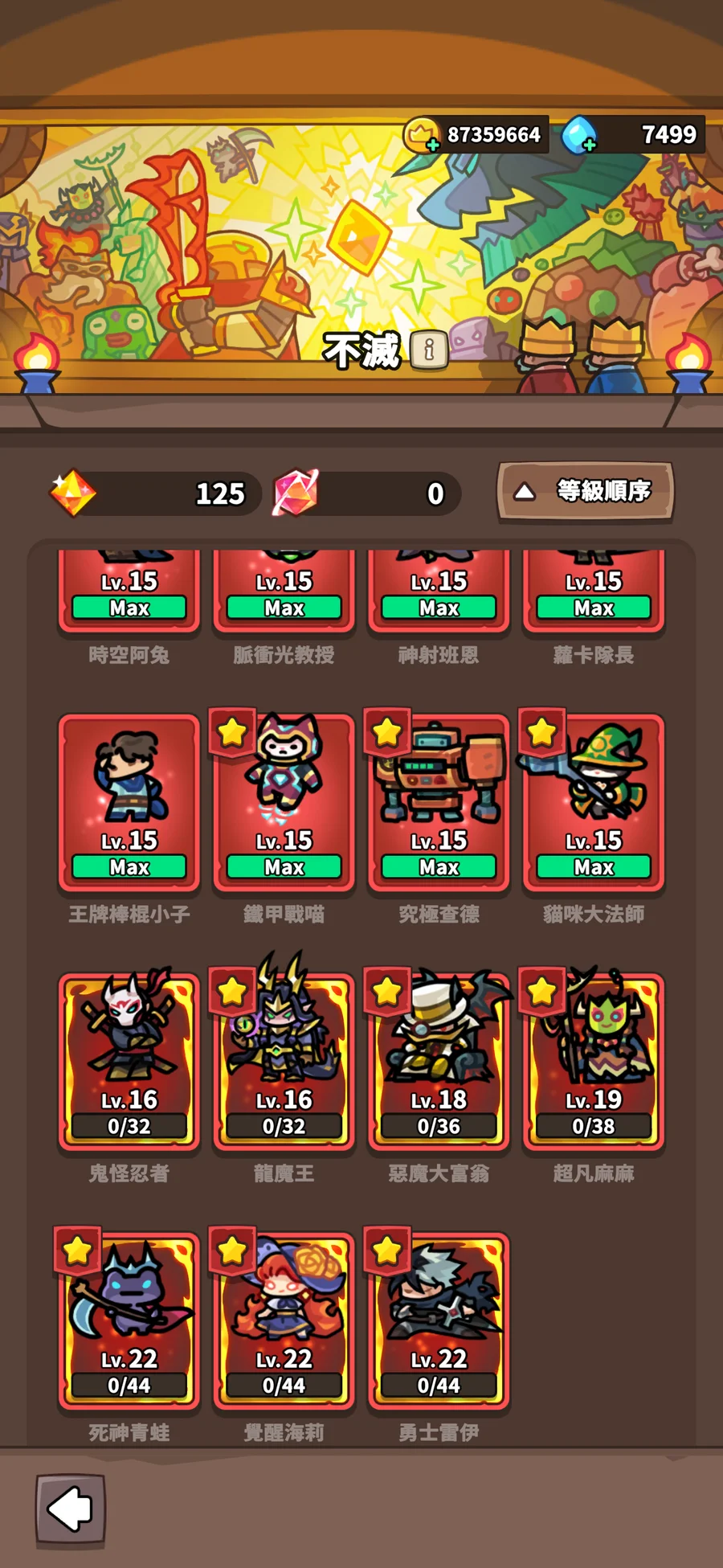Select hero card 神射班恩
Image resolution: width=723 pixels, height=1568 pixels.
439,591
